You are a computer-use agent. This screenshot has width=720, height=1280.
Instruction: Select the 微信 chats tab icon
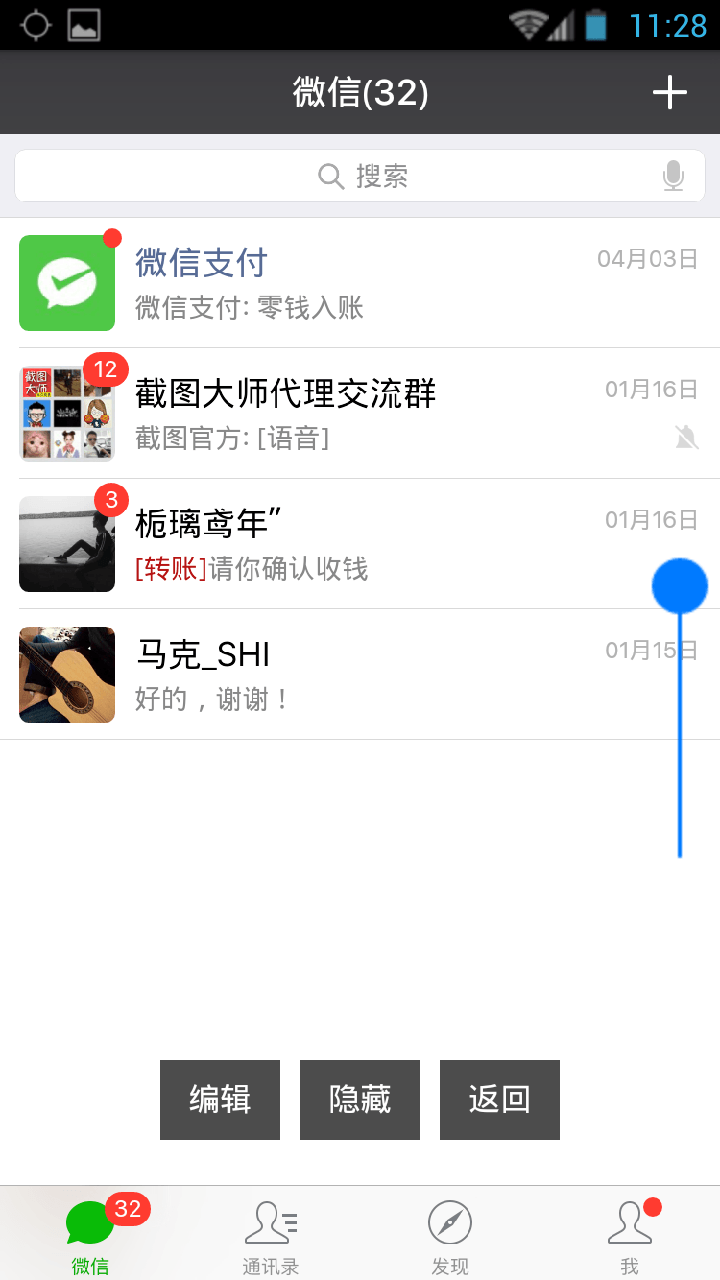point(90,1222)
